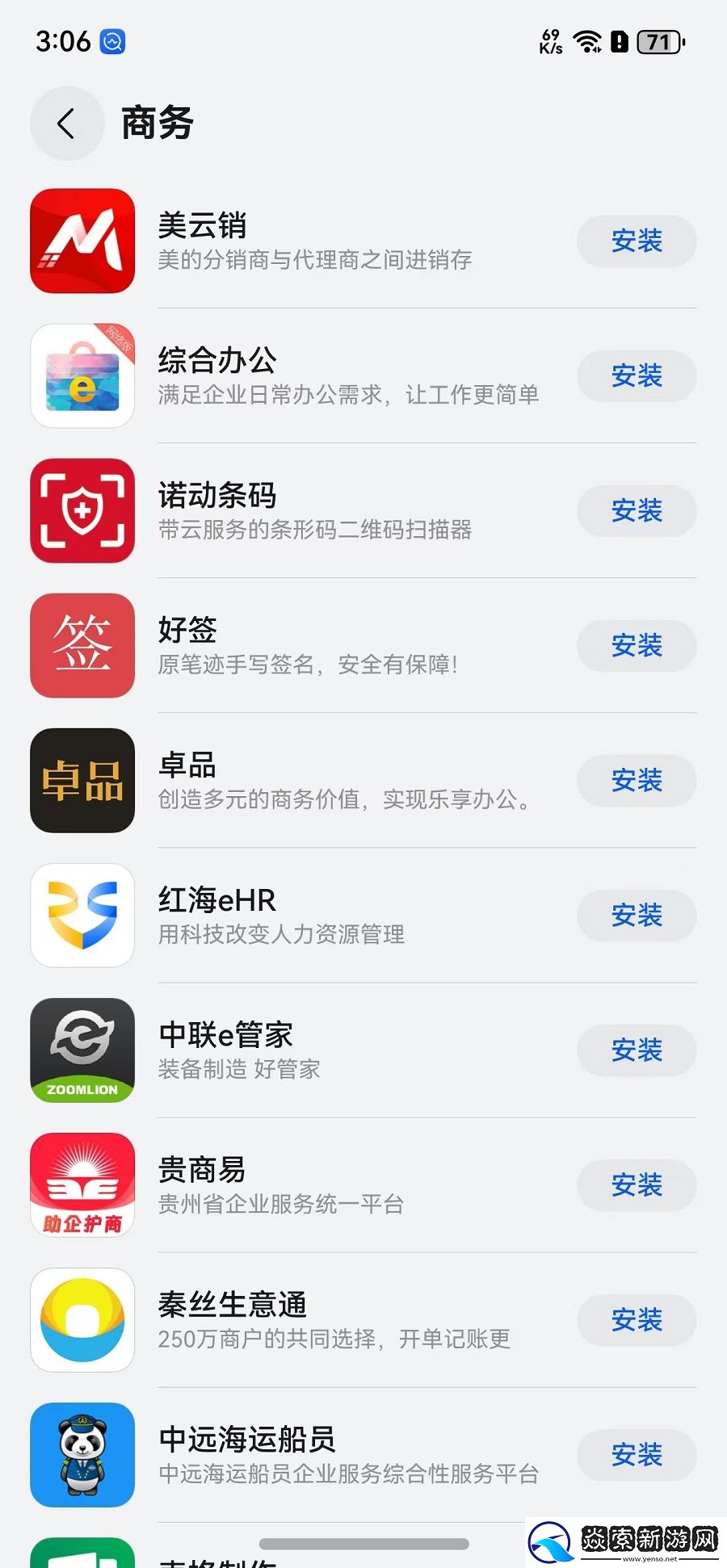Tap 安装 beside 贵商易

pyautogui.click(x=637, y=1184)
